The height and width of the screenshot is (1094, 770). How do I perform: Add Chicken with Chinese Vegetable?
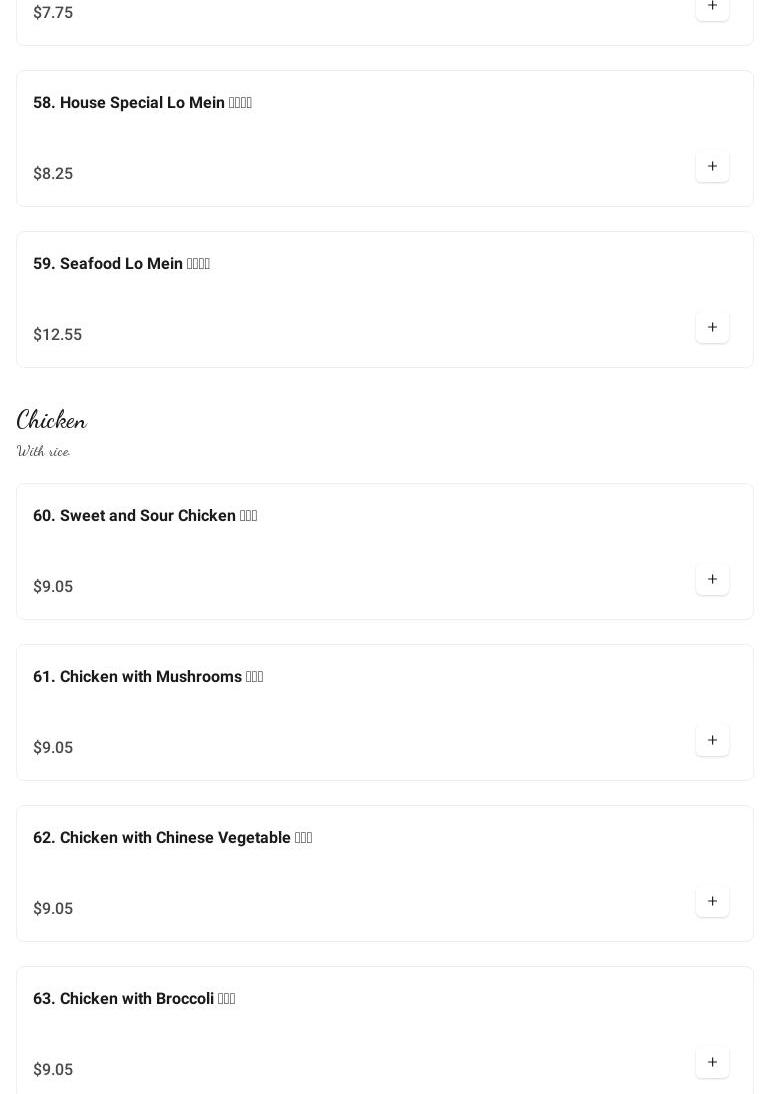[712, 901]
